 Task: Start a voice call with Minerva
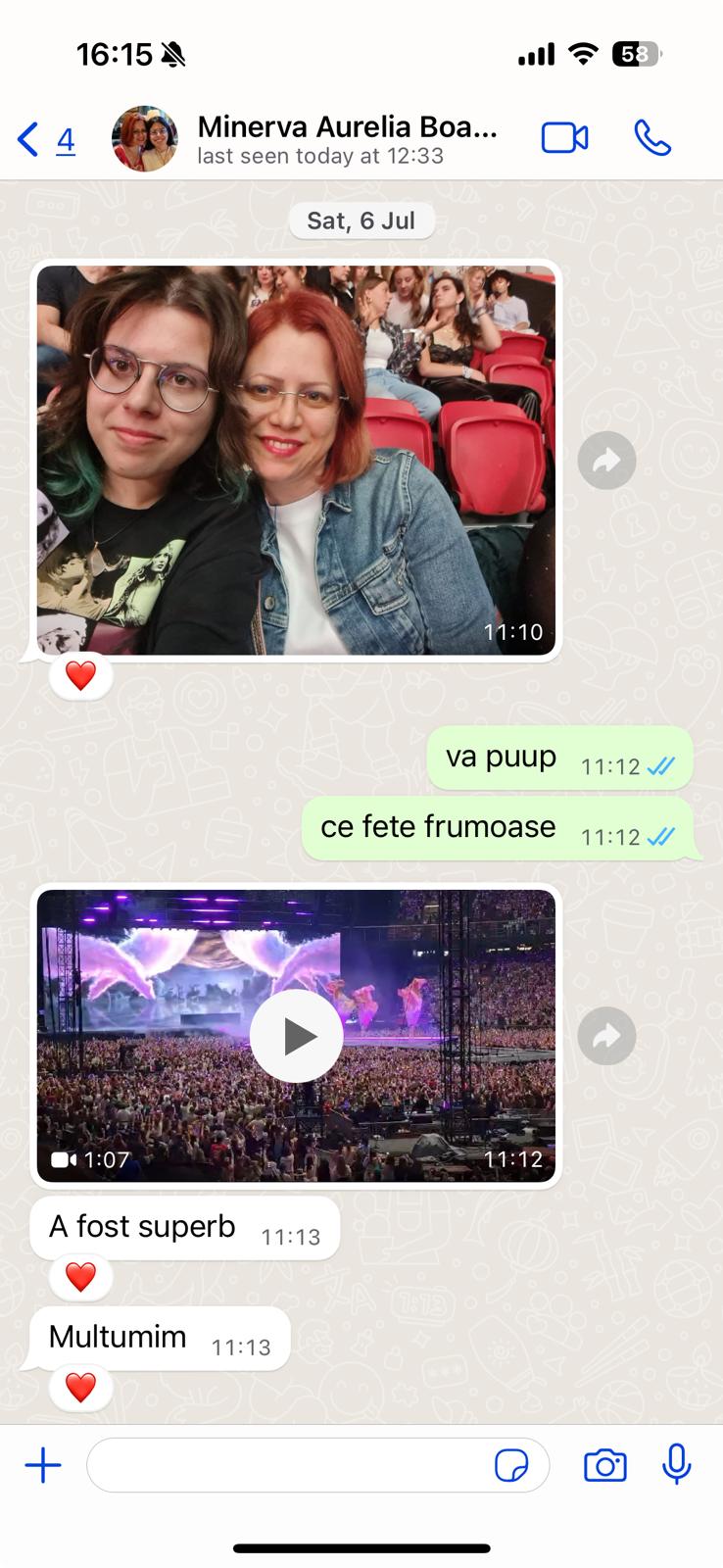click(x=652, y=139)
